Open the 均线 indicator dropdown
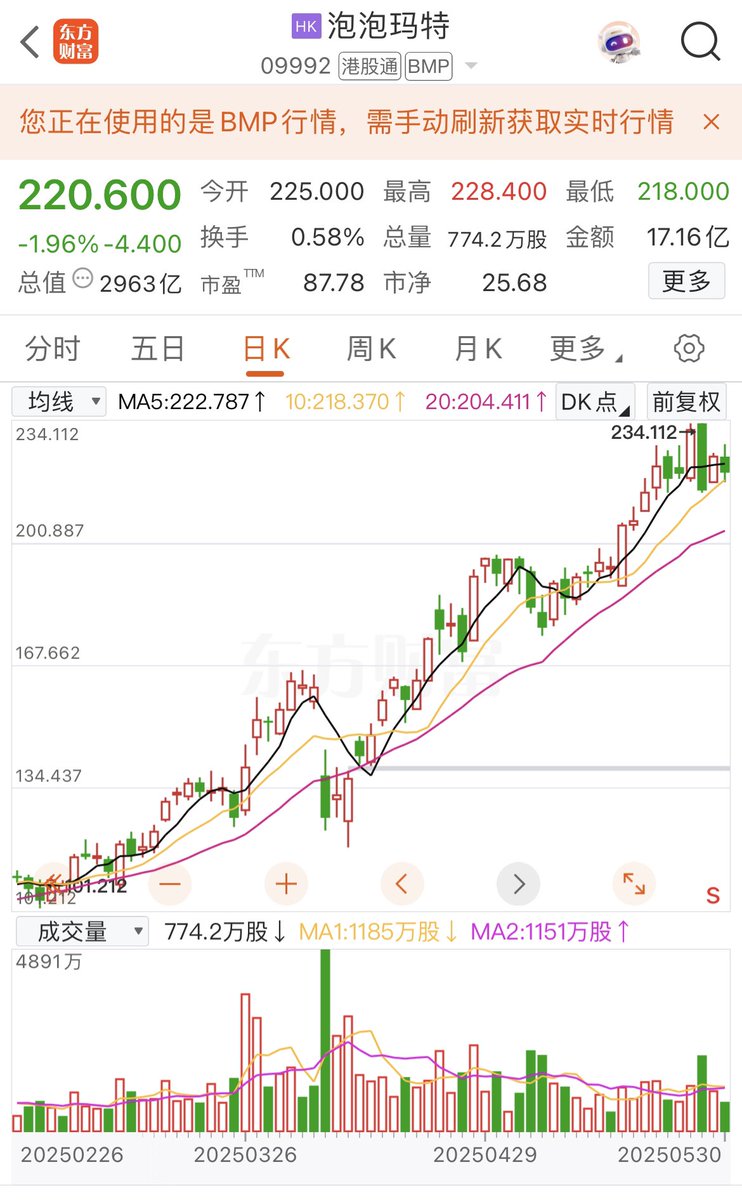The image size is (742, 1200). [59, 402]
